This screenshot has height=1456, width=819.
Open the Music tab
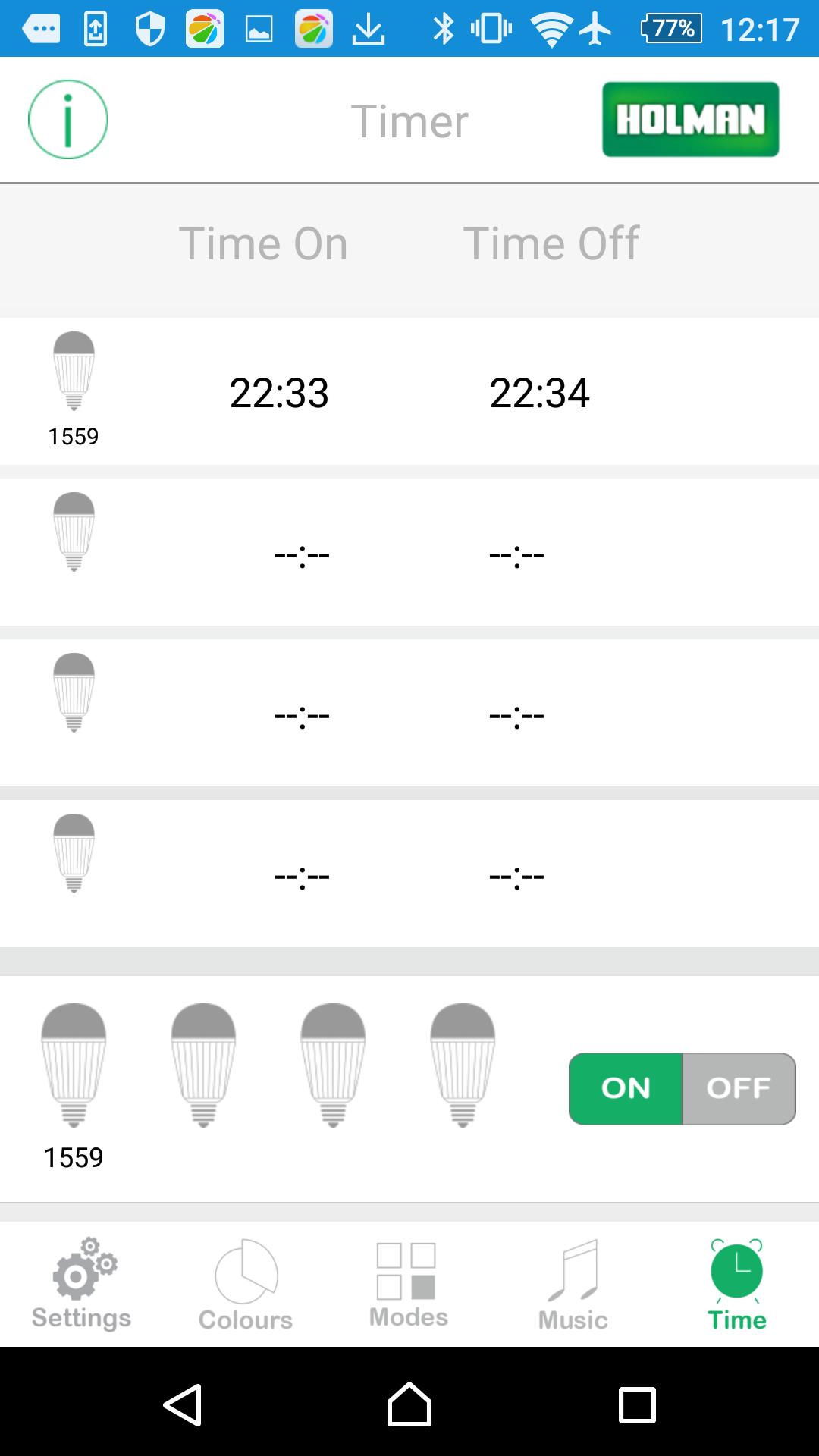[x=573, y=1285]
